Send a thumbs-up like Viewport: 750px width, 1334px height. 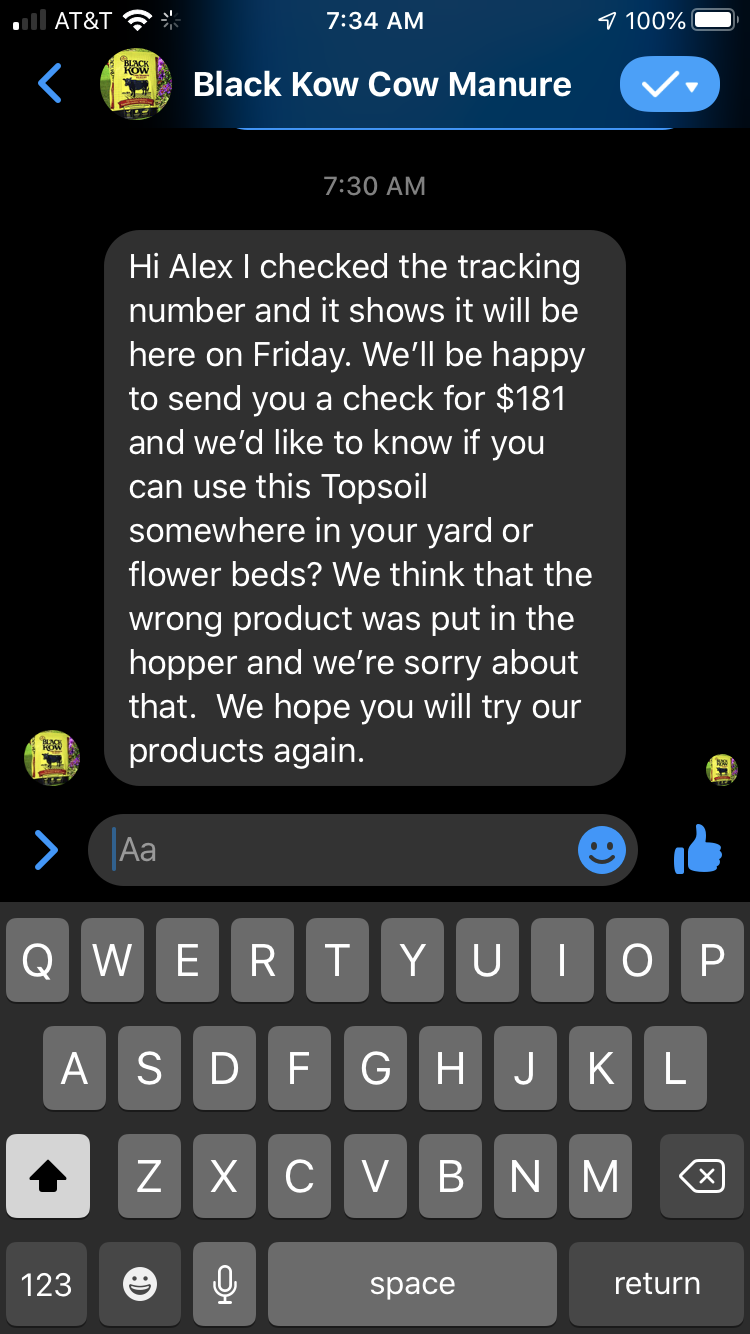click(x=698, y=849)
